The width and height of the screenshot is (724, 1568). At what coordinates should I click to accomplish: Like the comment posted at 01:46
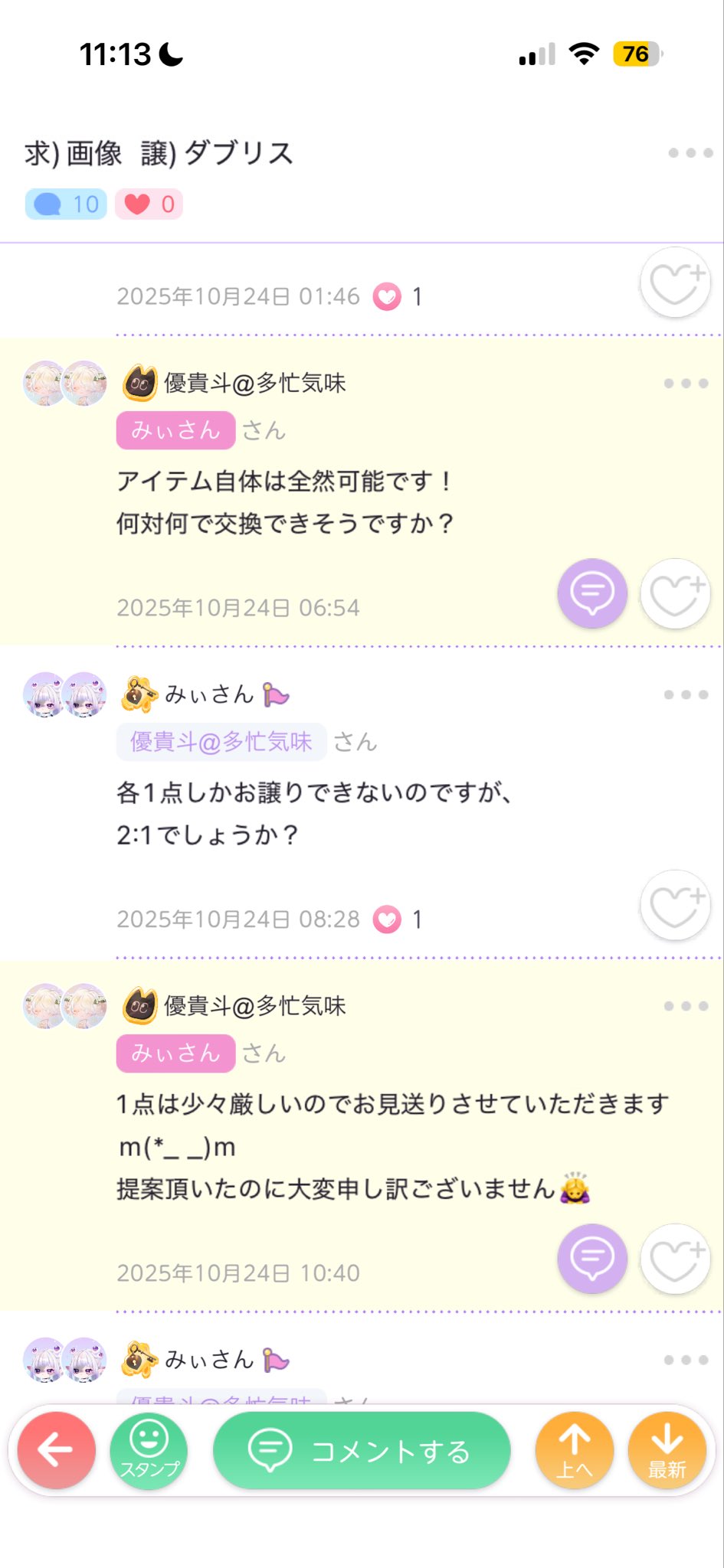[x=674, y=283]
